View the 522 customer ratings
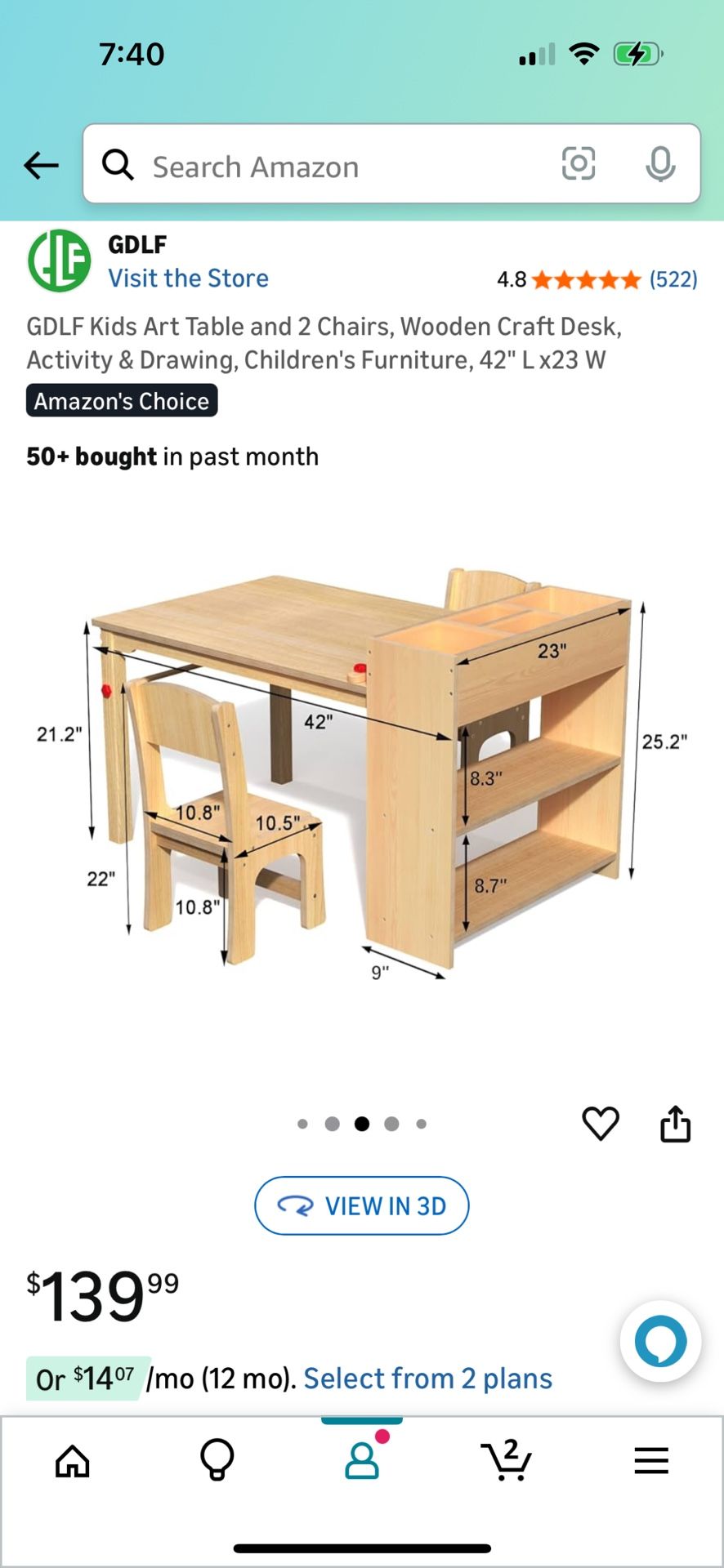The width and height of the screenshot is (724, 1568). (673, 279)
